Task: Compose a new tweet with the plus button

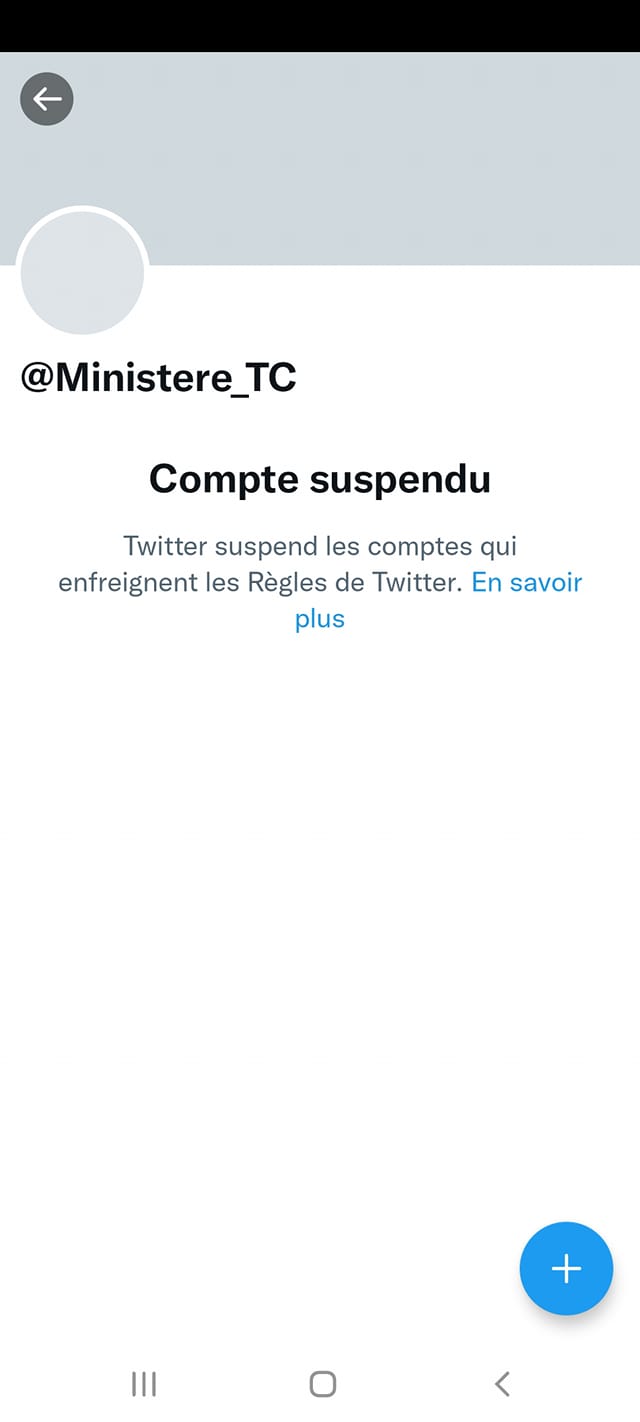Action: point(566,1268)
